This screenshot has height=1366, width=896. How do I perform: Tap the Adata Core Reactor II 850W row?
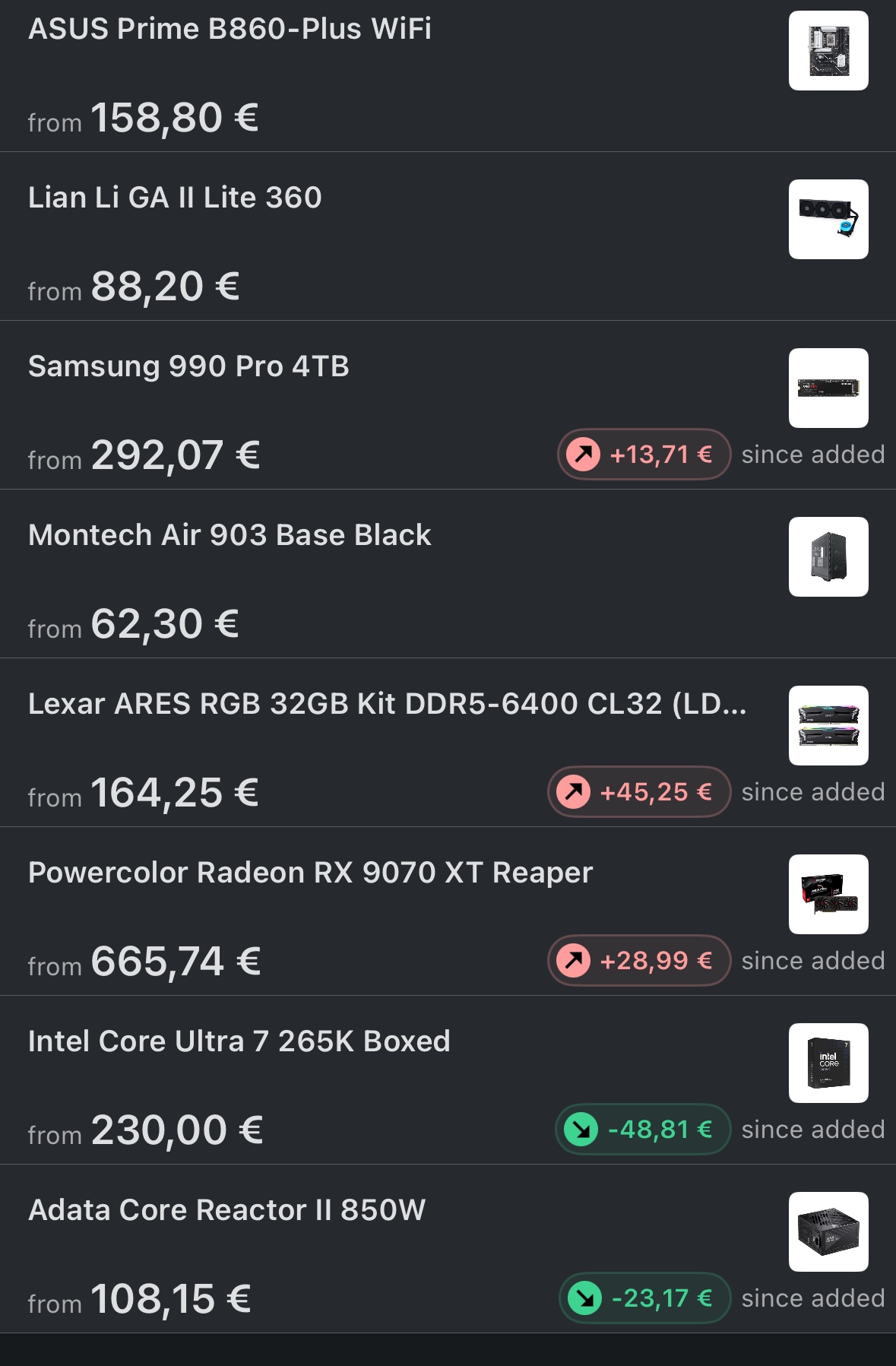(x=226, y=1211)
